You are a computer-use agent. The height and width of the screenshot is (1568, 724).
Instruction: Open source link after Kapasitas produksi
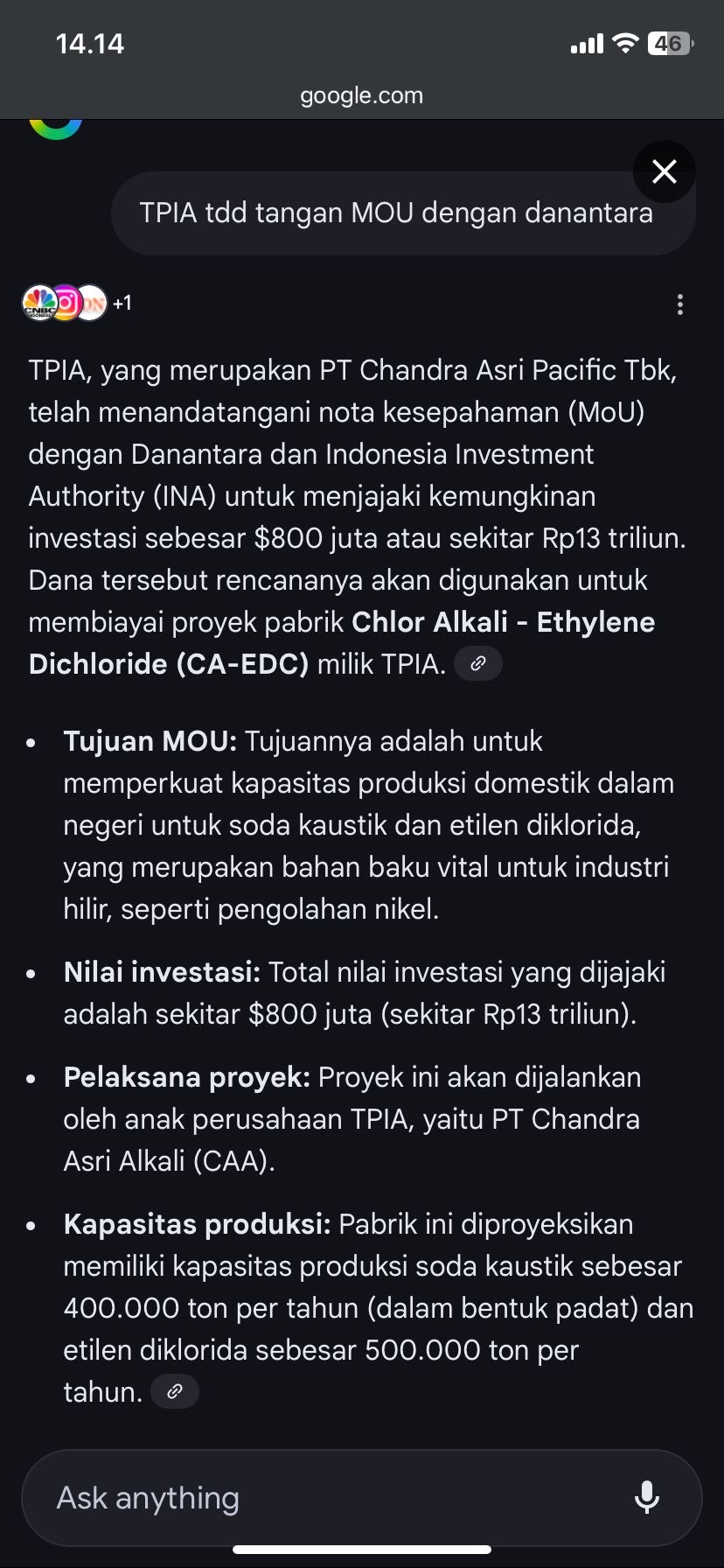pos(175,1391)
